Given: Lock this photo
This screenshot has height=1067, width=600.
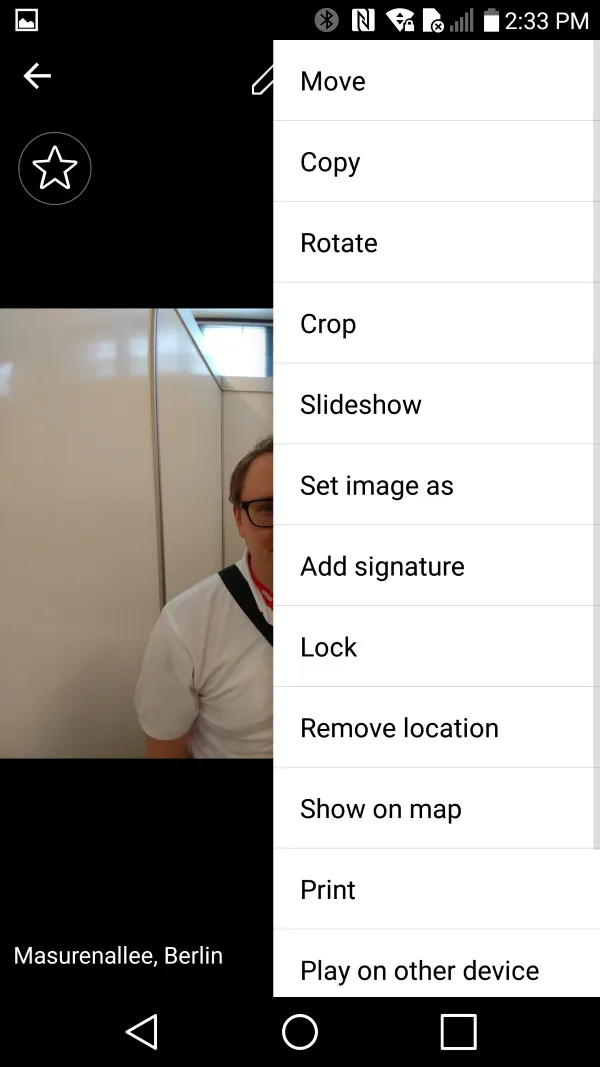Looking at the screenshot, I should click(x=436, y=647).
